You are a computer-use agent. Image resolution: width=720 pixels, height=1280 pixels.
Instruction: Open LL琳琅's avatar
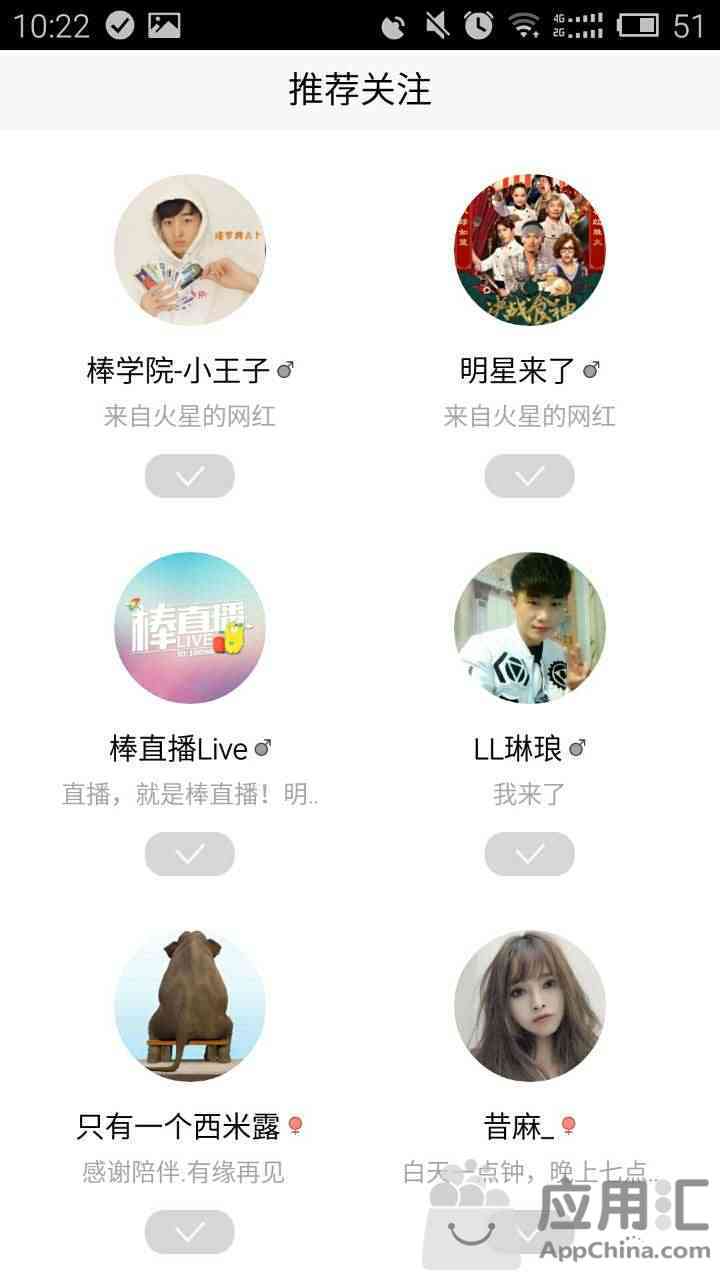point(530,628)
